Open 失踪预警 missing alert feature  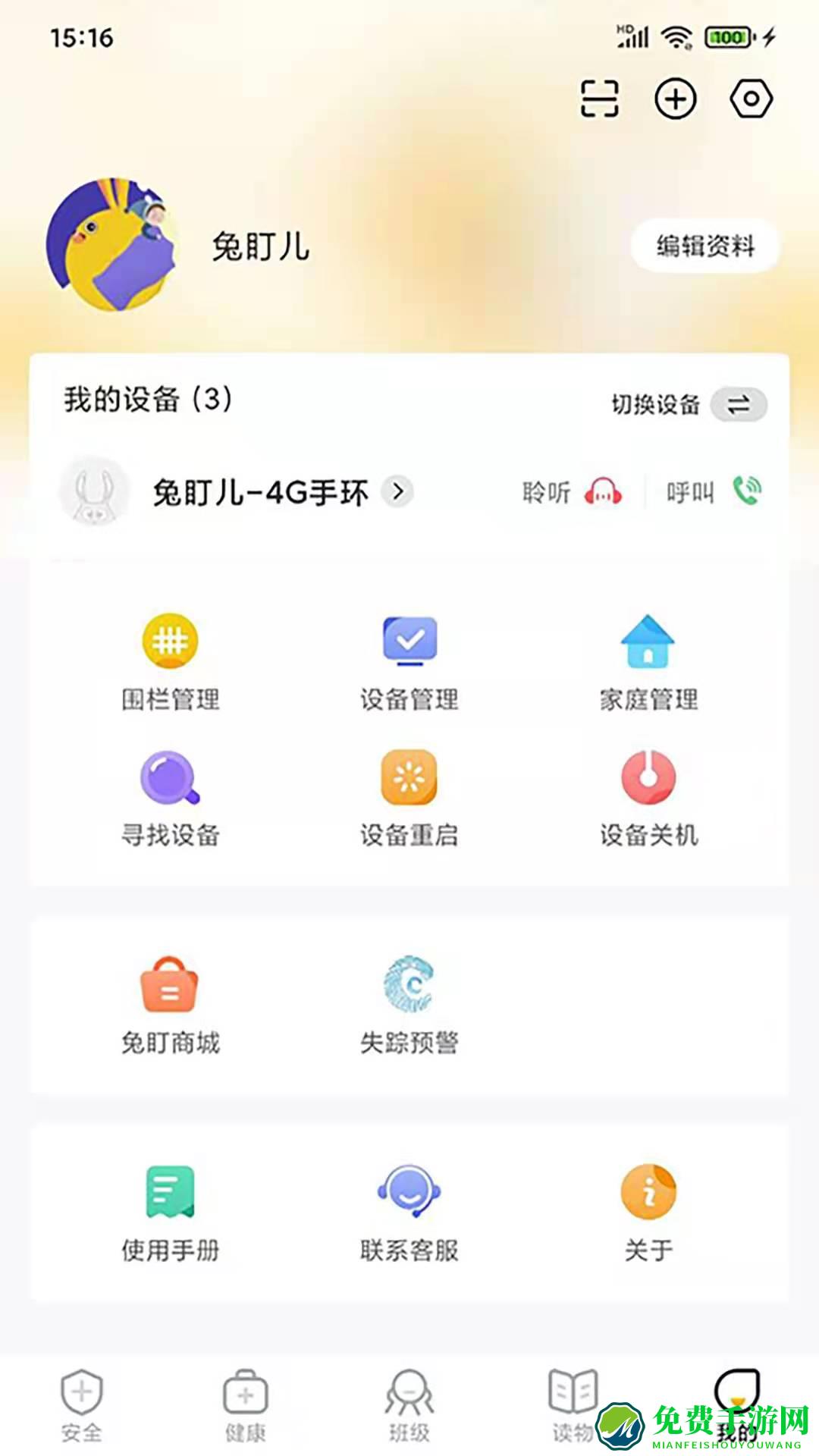point(409,1005)
